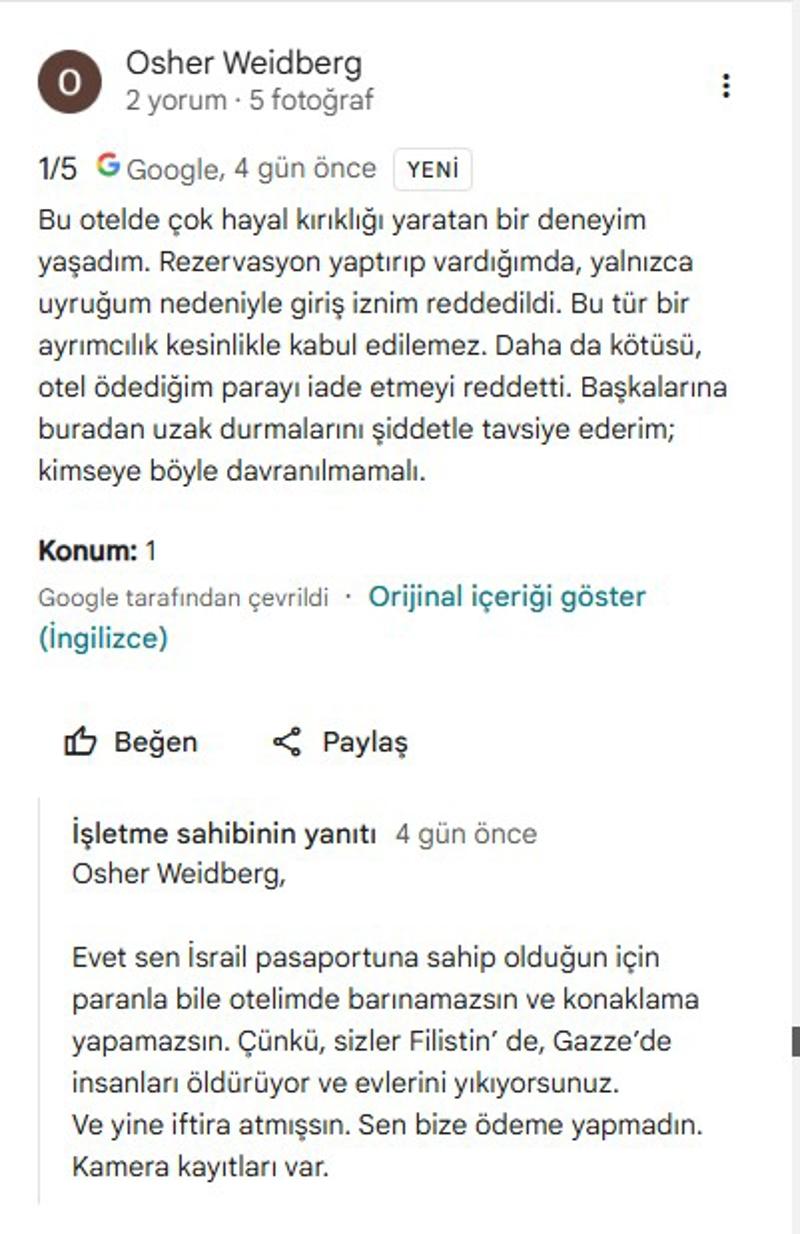Show the original English review content
The width and height of the screenshot is (800, 1234).
pyautogui.click(x=507, y=597)
